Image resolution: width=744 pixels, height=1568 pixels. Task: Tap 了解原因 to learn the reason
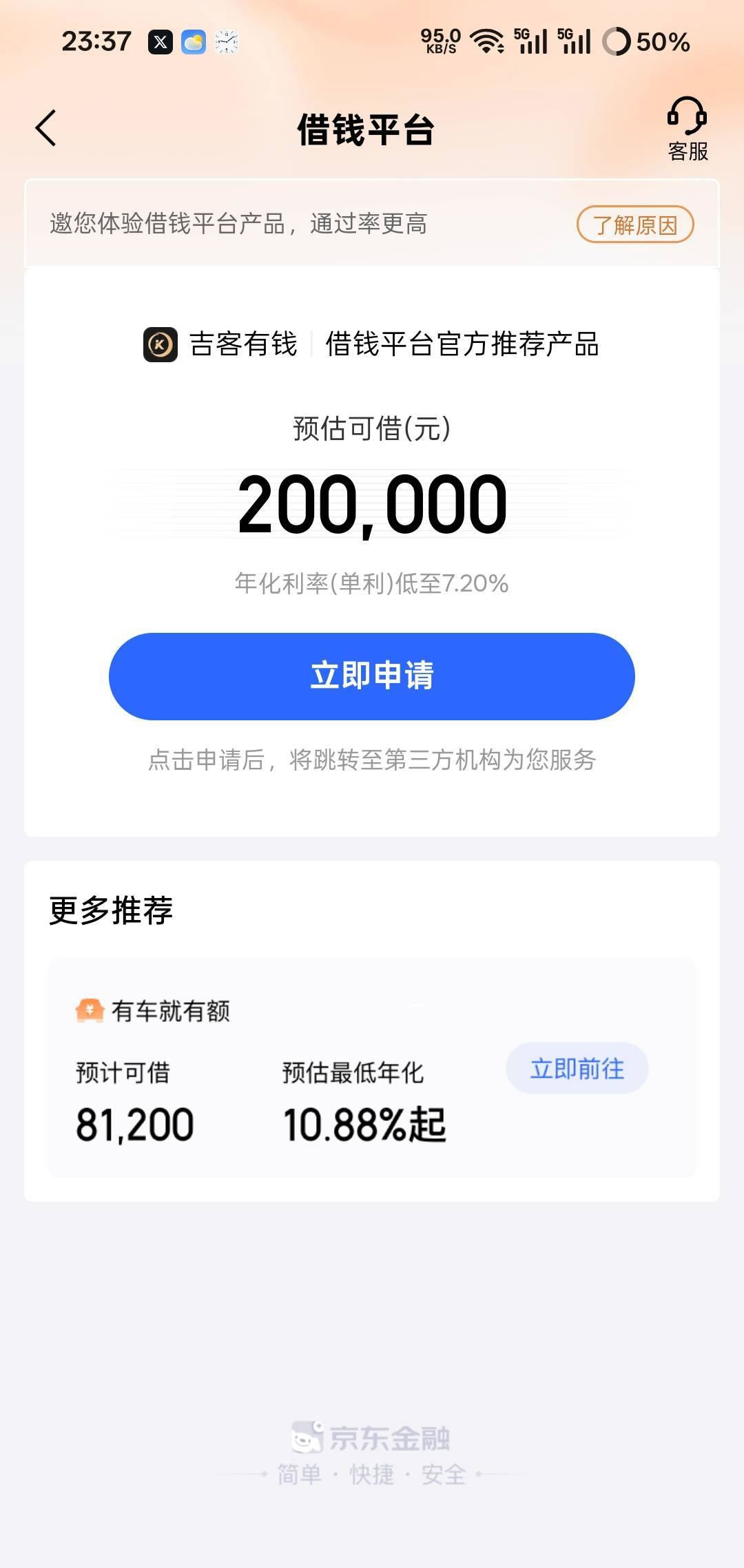coord(634,224)
